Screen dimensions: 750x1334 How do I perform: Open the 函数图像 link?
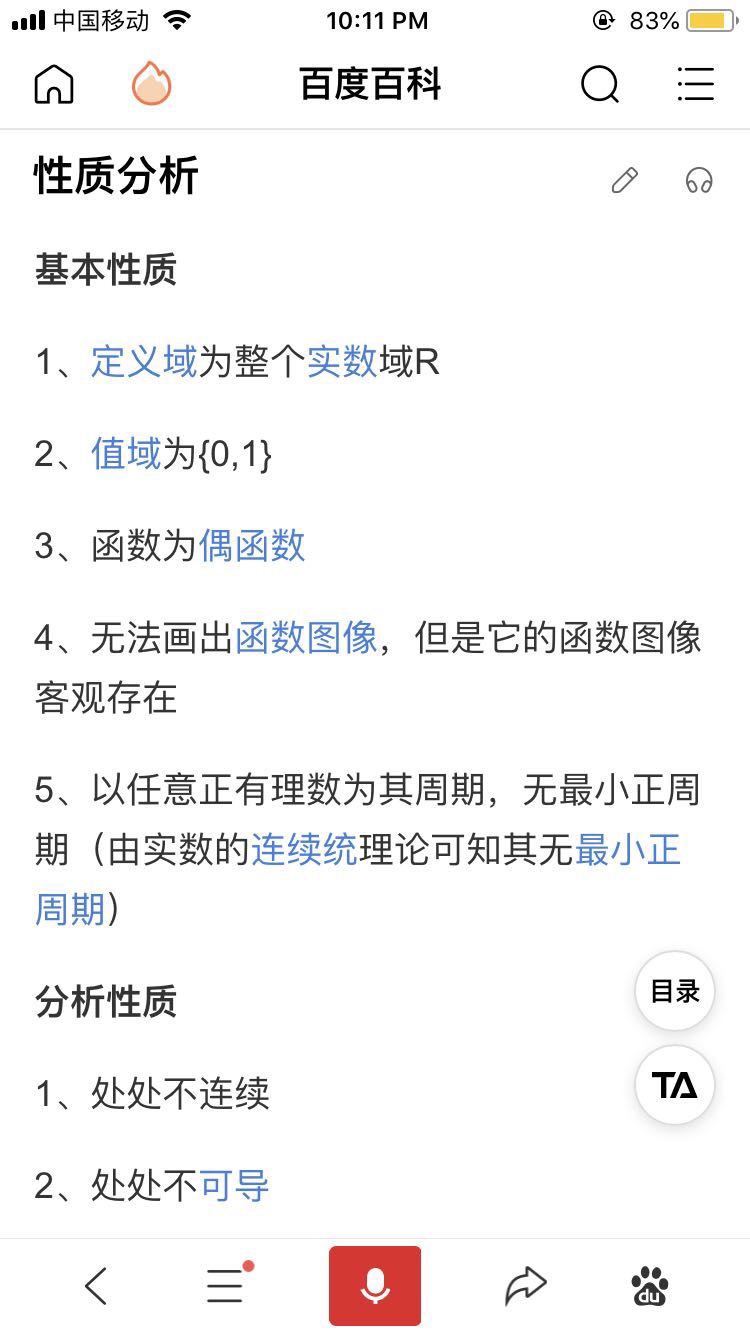click(306, 638)
